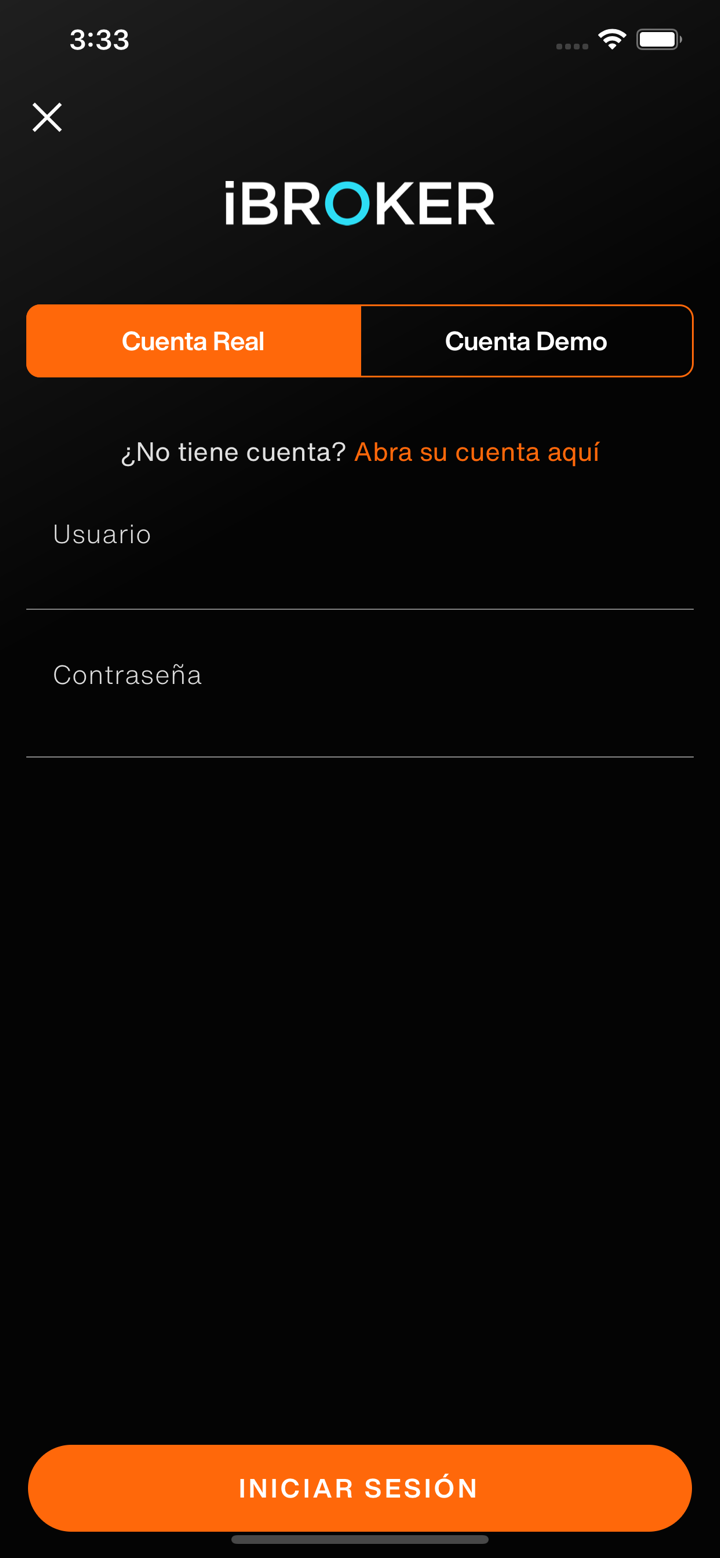The height and width of the screenshot is (1558, 720).
Task: Toggle account type back to Real
Action: click(x=193, y=340)
